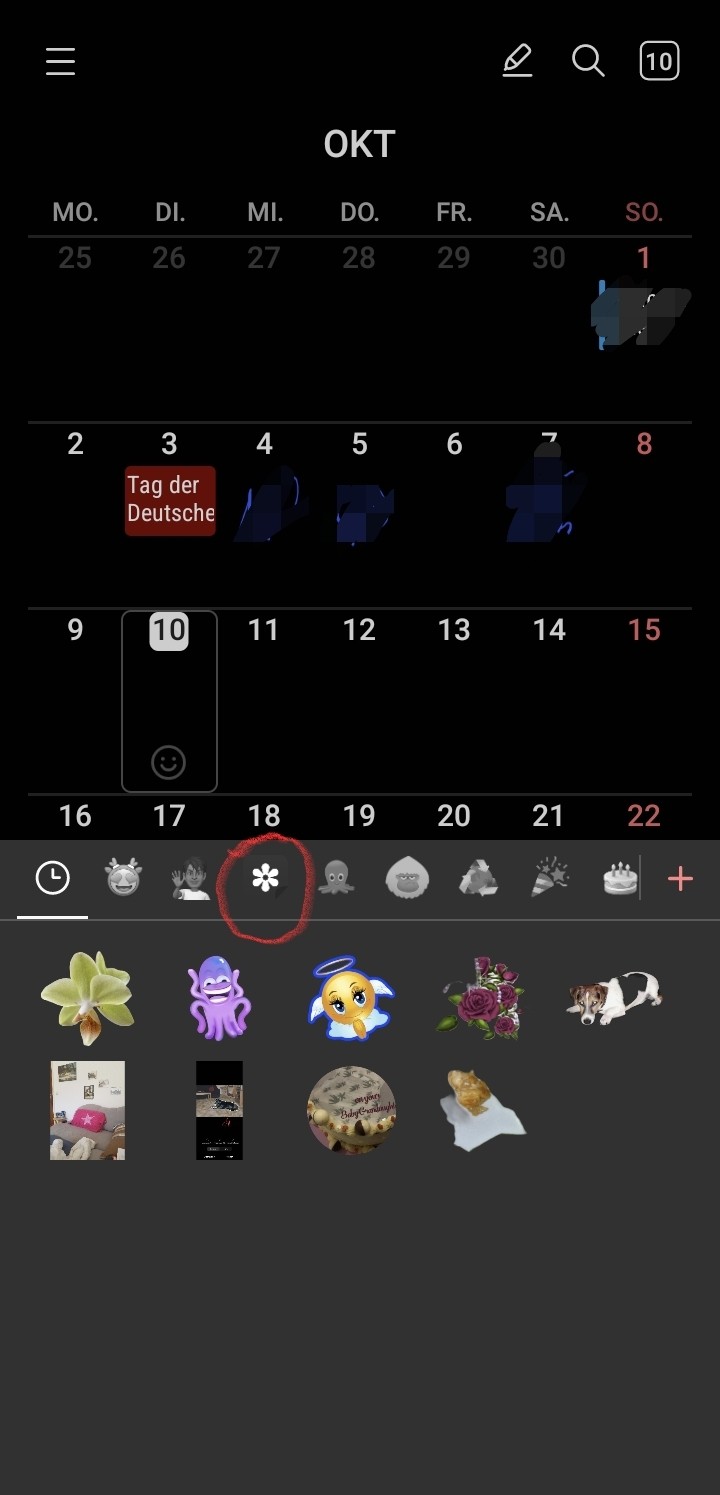Select the roses bouquet sticker

point(481,996)
